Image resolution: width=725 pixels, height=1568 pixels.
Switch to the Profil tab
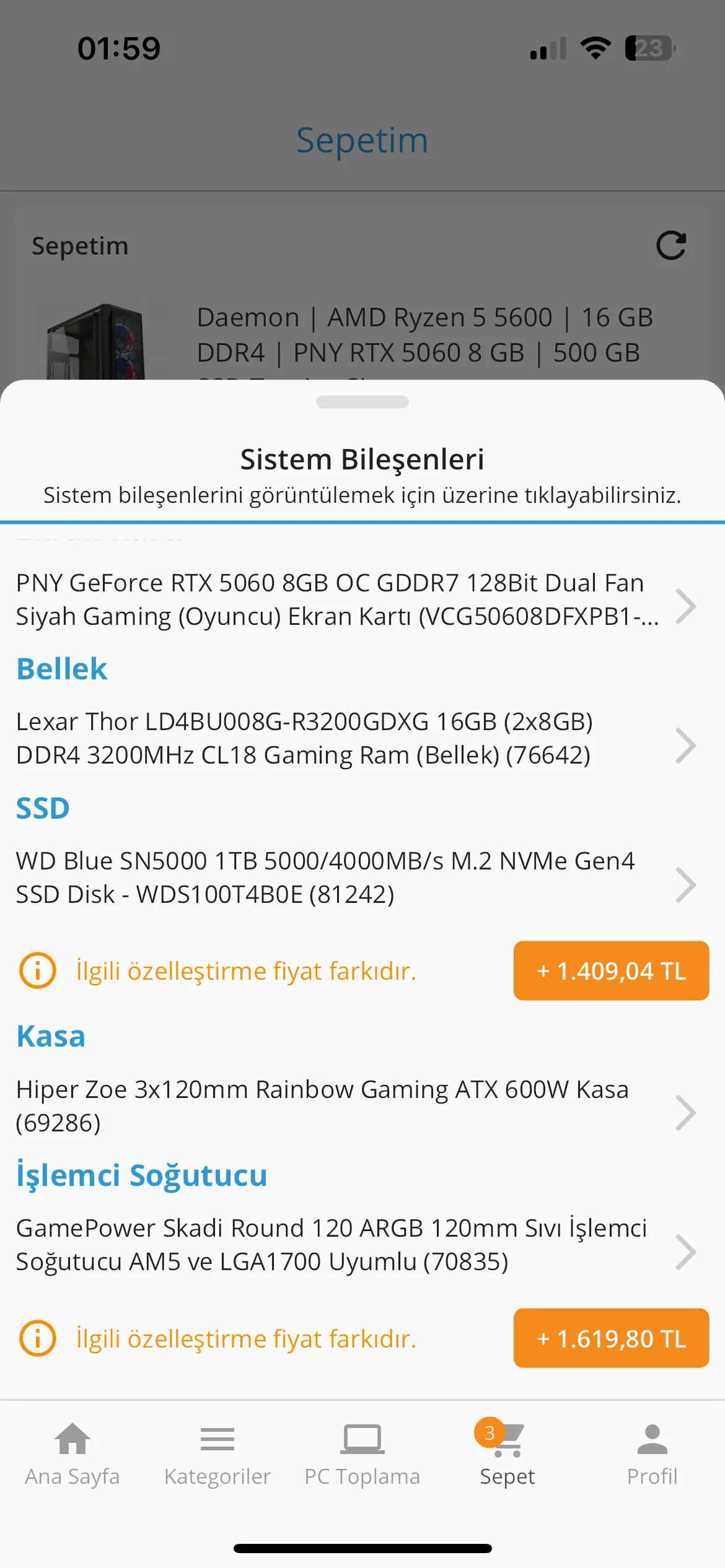click(652, 1453)
